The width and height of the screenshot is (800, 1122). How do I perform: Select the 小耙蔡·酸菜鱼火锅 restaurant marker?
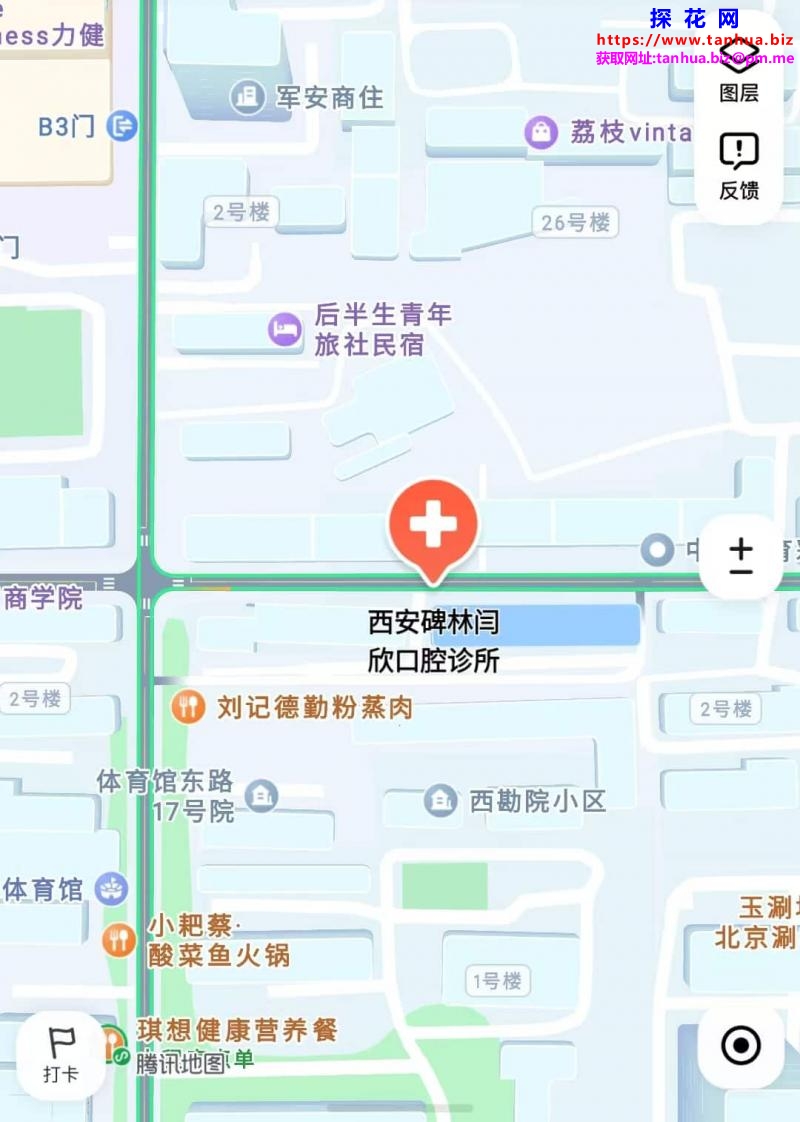point(119,940)
